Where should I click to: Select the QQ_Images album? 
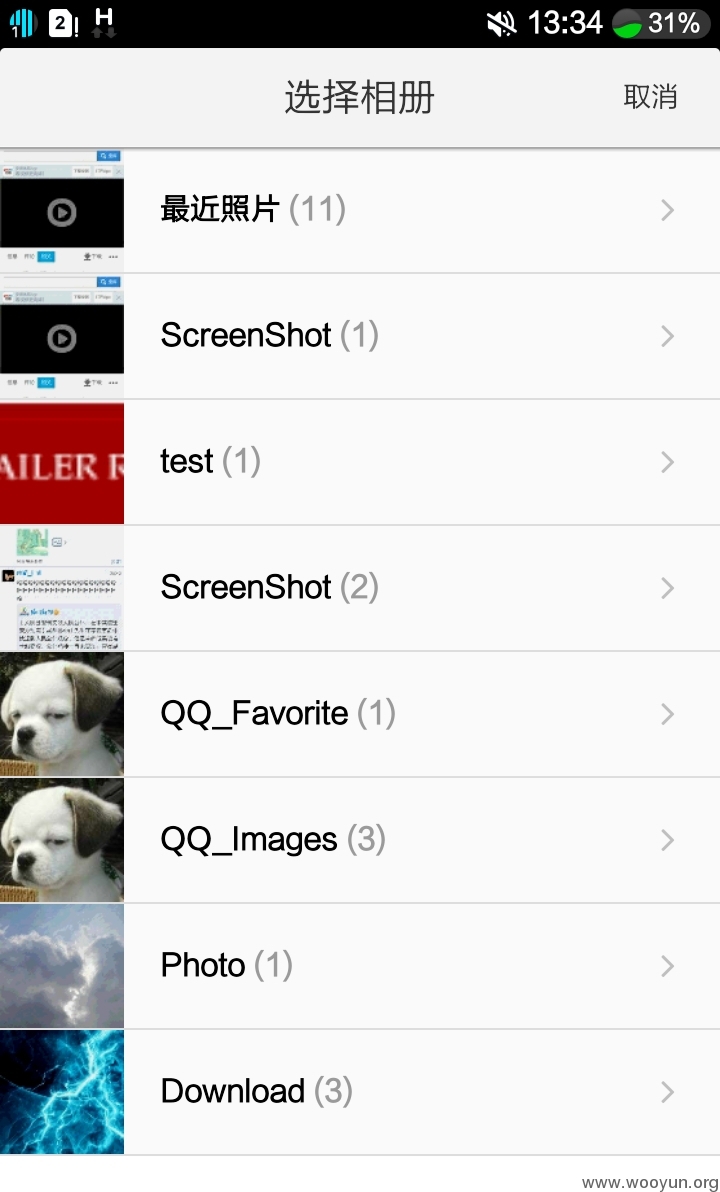click(360, 840)
